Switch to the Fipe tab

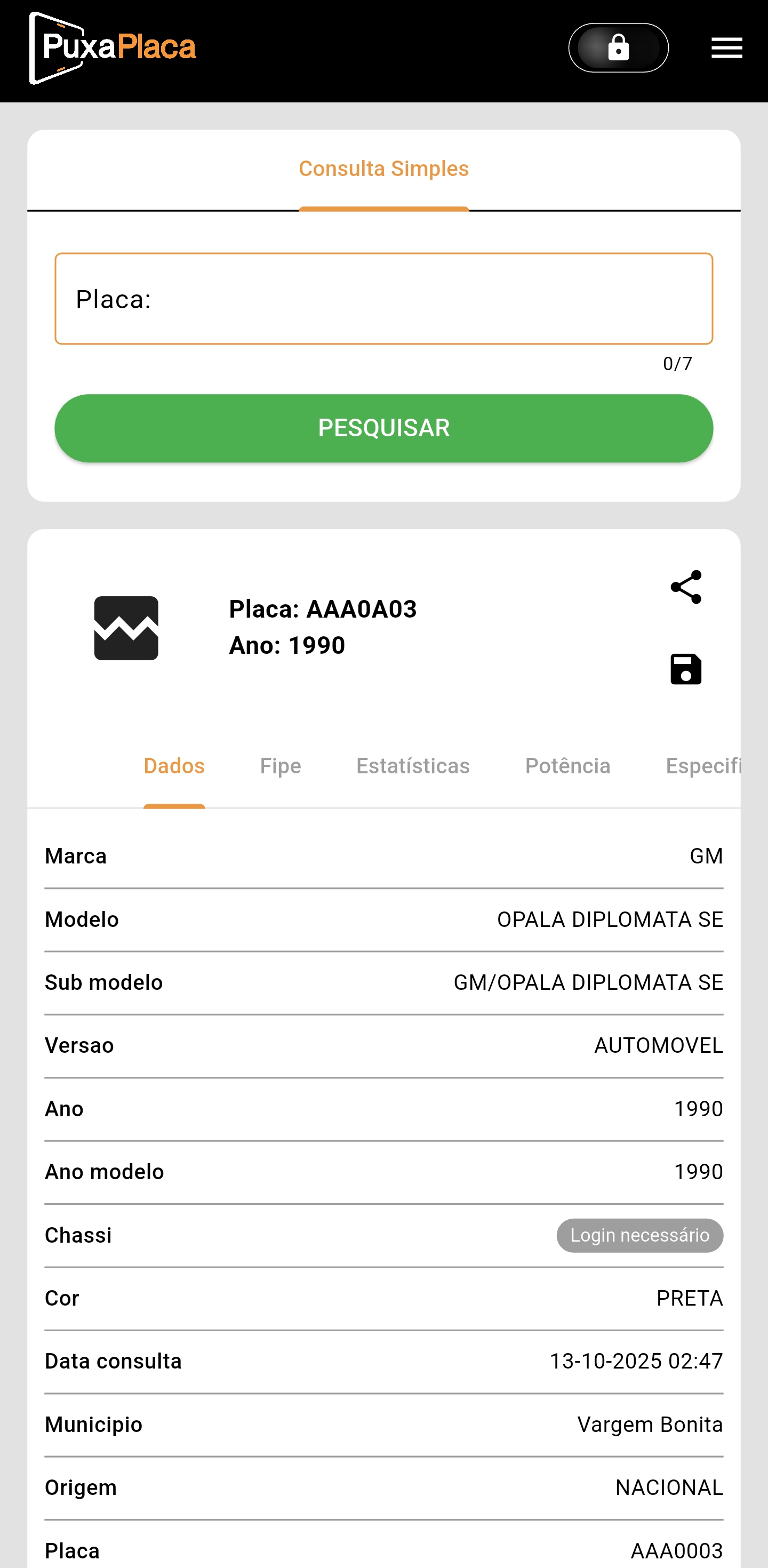click(280, 766)
